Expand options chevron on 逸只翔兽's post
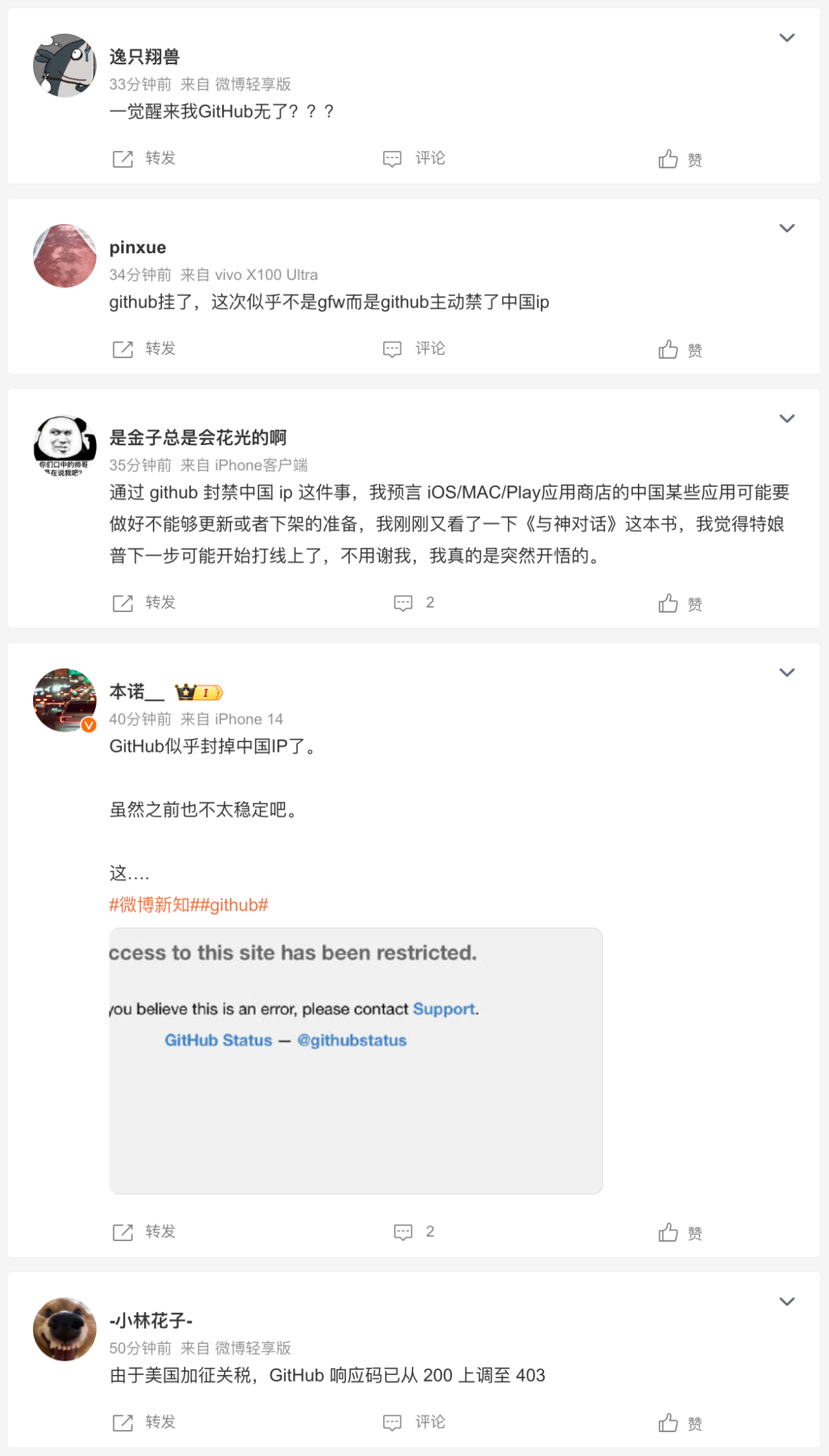829x1456 pixels. (x=786, y=38)
